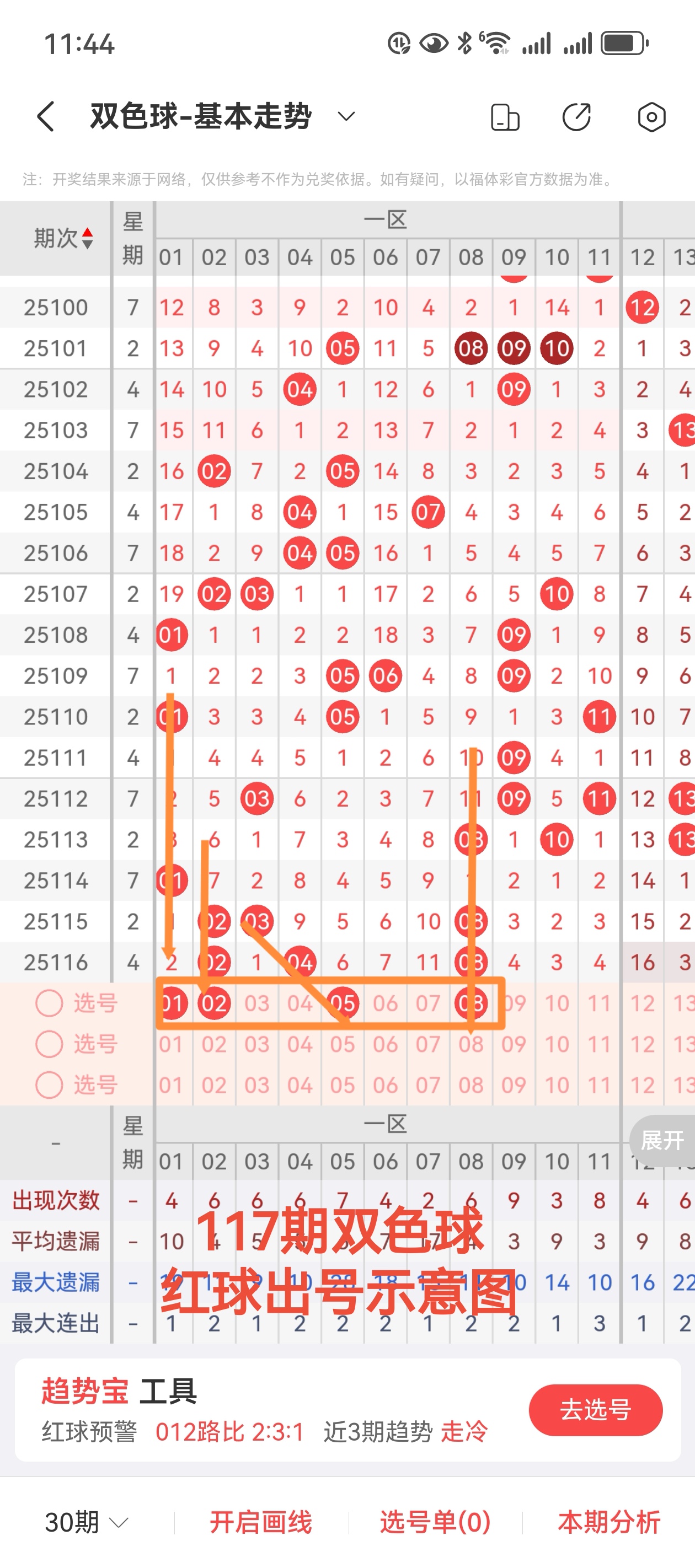Screen dimensions: 695x1568
Task: Tap the 展开 button to expand statistics
Action: coord(662,1140)
